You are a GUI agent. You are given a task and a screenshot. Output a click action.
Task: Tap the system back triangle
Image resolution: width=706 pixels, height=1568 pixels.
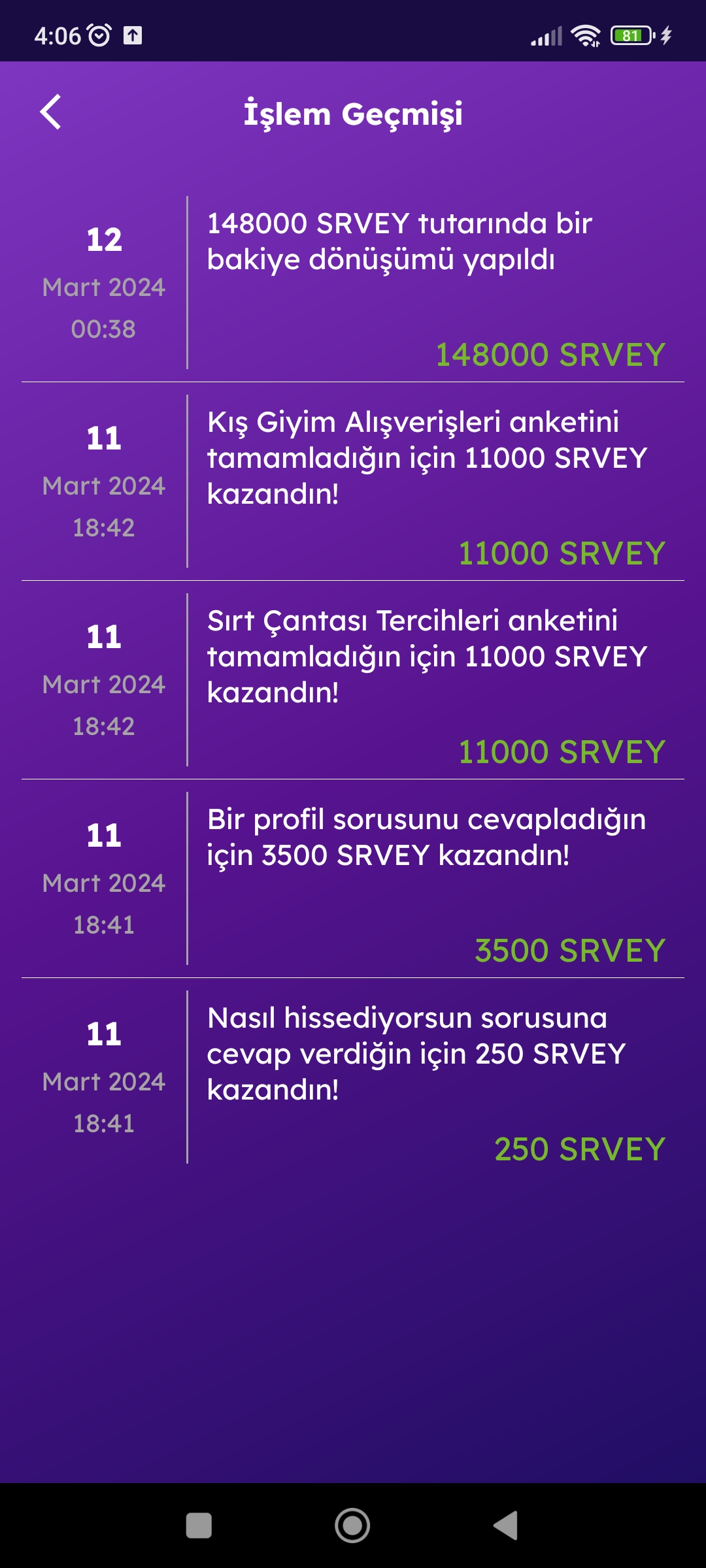pos(505,1526)
